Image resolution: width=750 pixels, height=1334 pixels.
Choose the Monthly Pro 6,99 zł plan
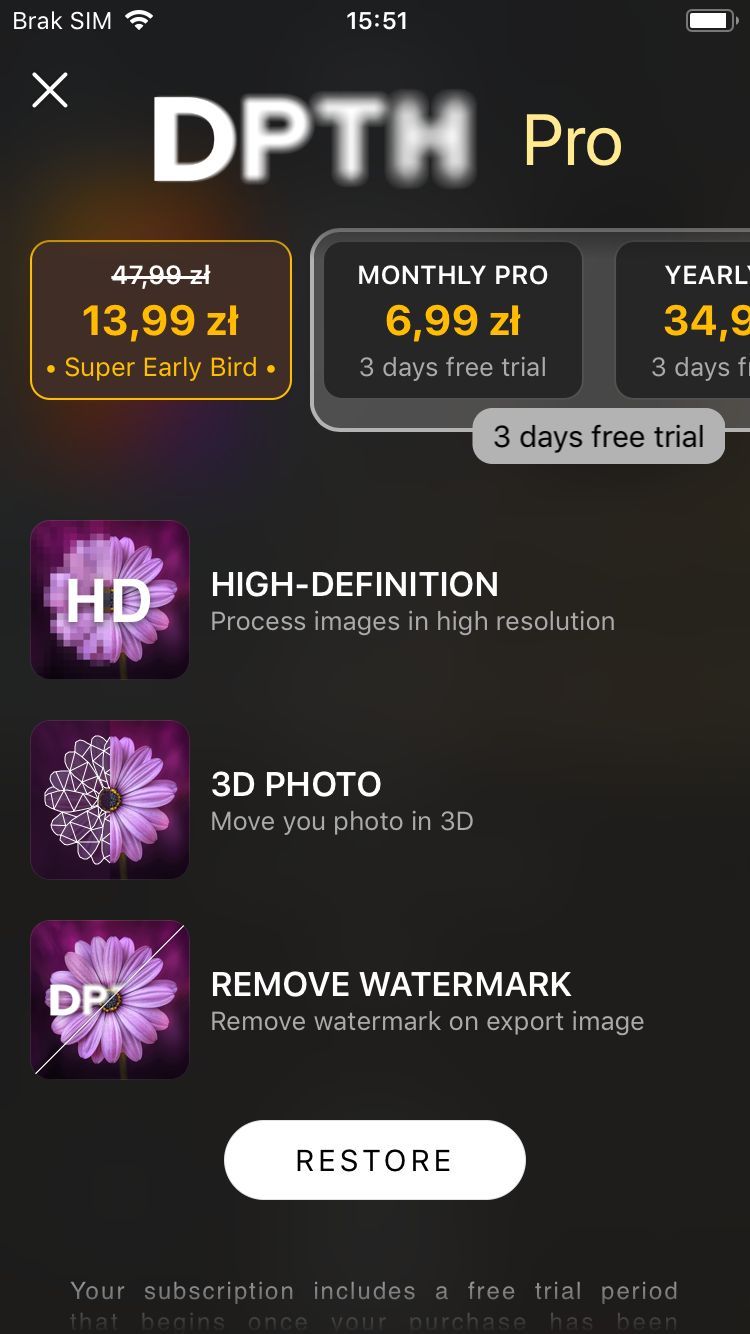[x=453, y=320]
